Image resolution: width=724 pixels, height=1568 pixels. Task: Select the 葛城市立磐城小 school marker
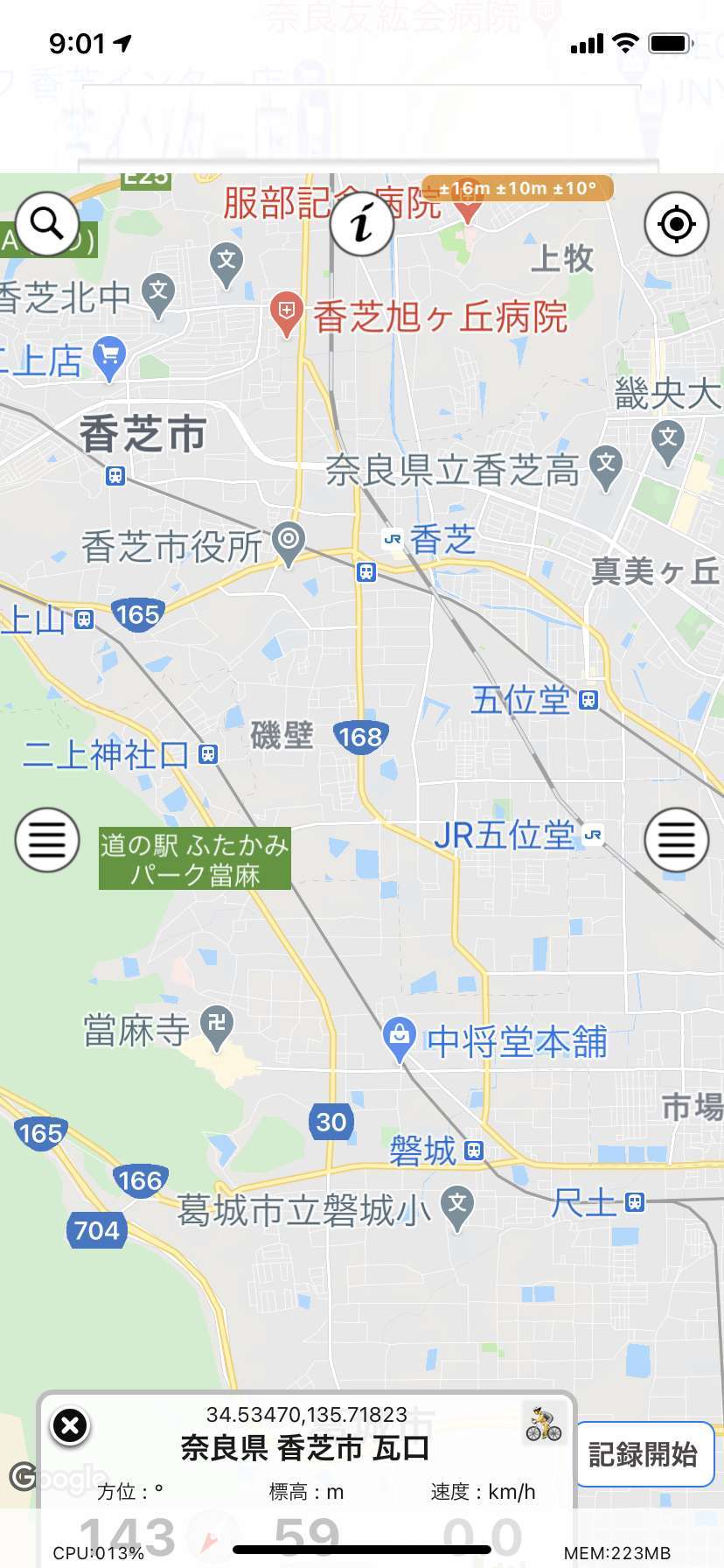pyautogui.click(x=457, y=1207)
